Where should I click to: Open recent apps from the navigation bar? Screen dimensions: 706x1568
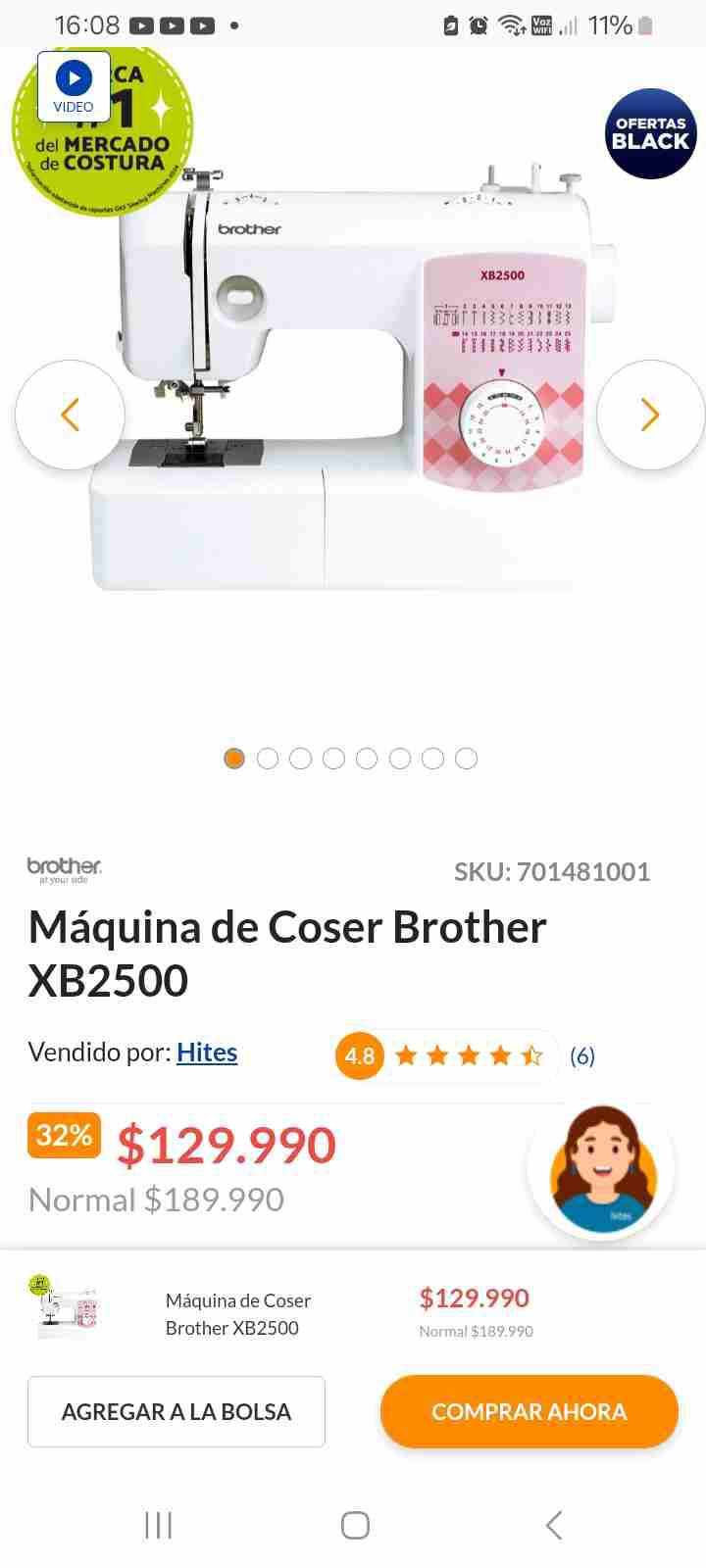[x=158, y=1525]
